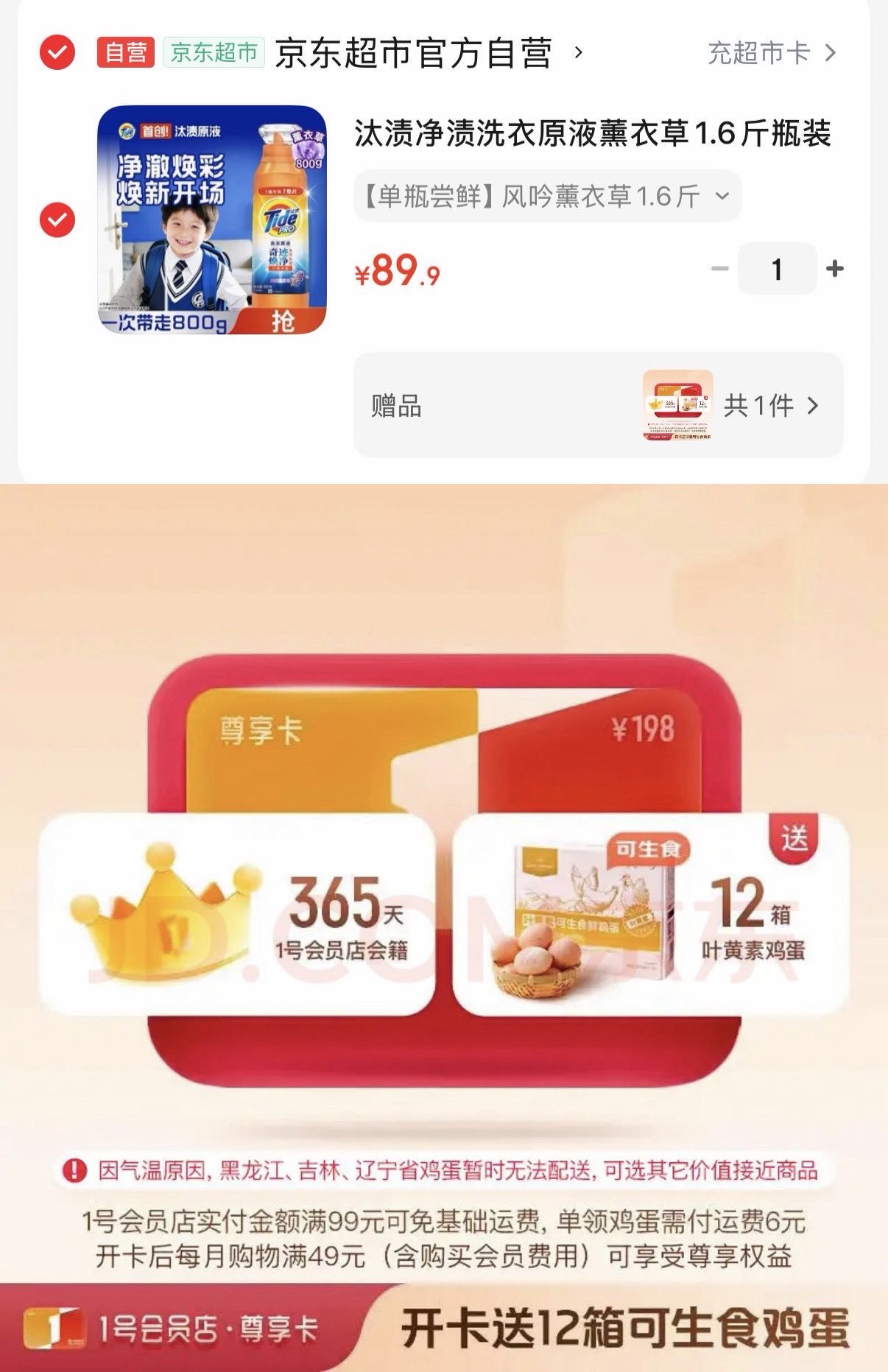Open the 汰渍洗衣原液 product image

(x=212, y=219)
